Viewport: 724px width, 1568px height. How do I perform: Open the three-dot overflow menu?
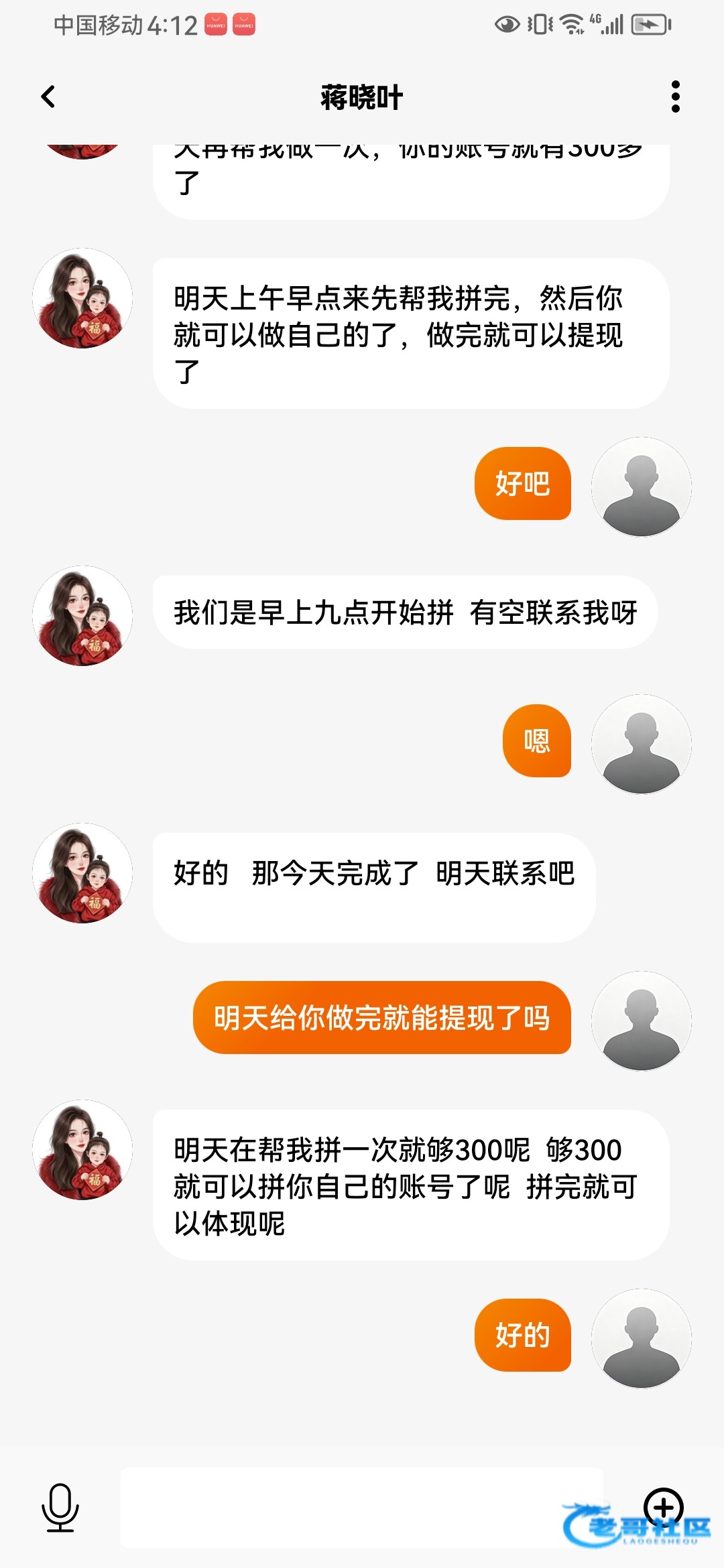tap(675, 97)
